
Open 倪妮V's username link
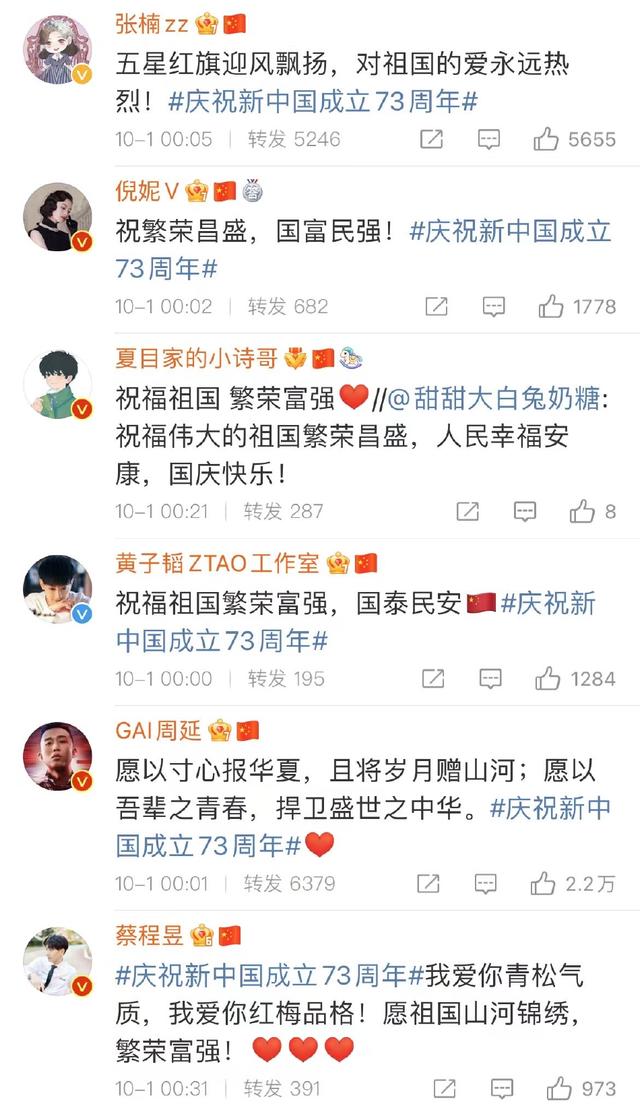point(147,192)
